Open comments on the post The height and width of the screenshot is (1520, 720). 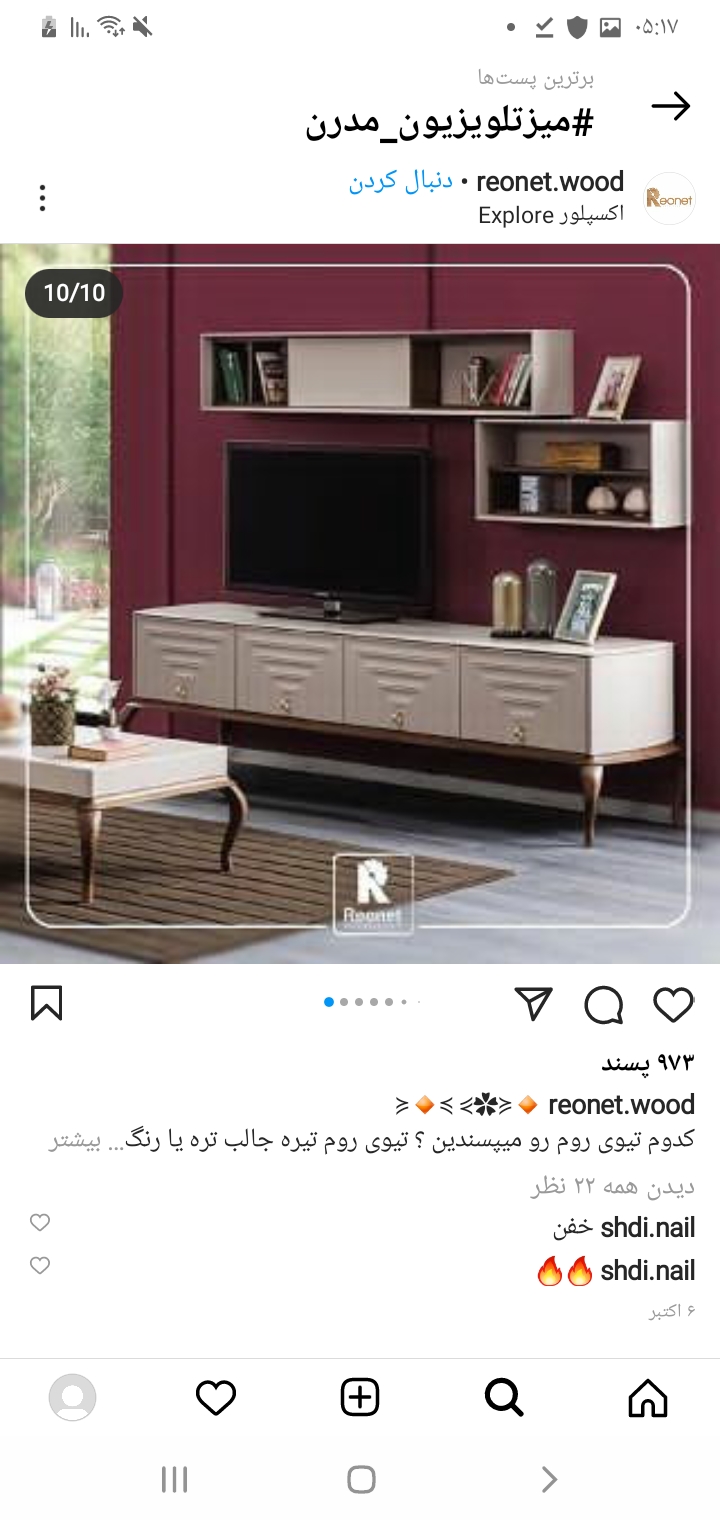pos(603,1004)
